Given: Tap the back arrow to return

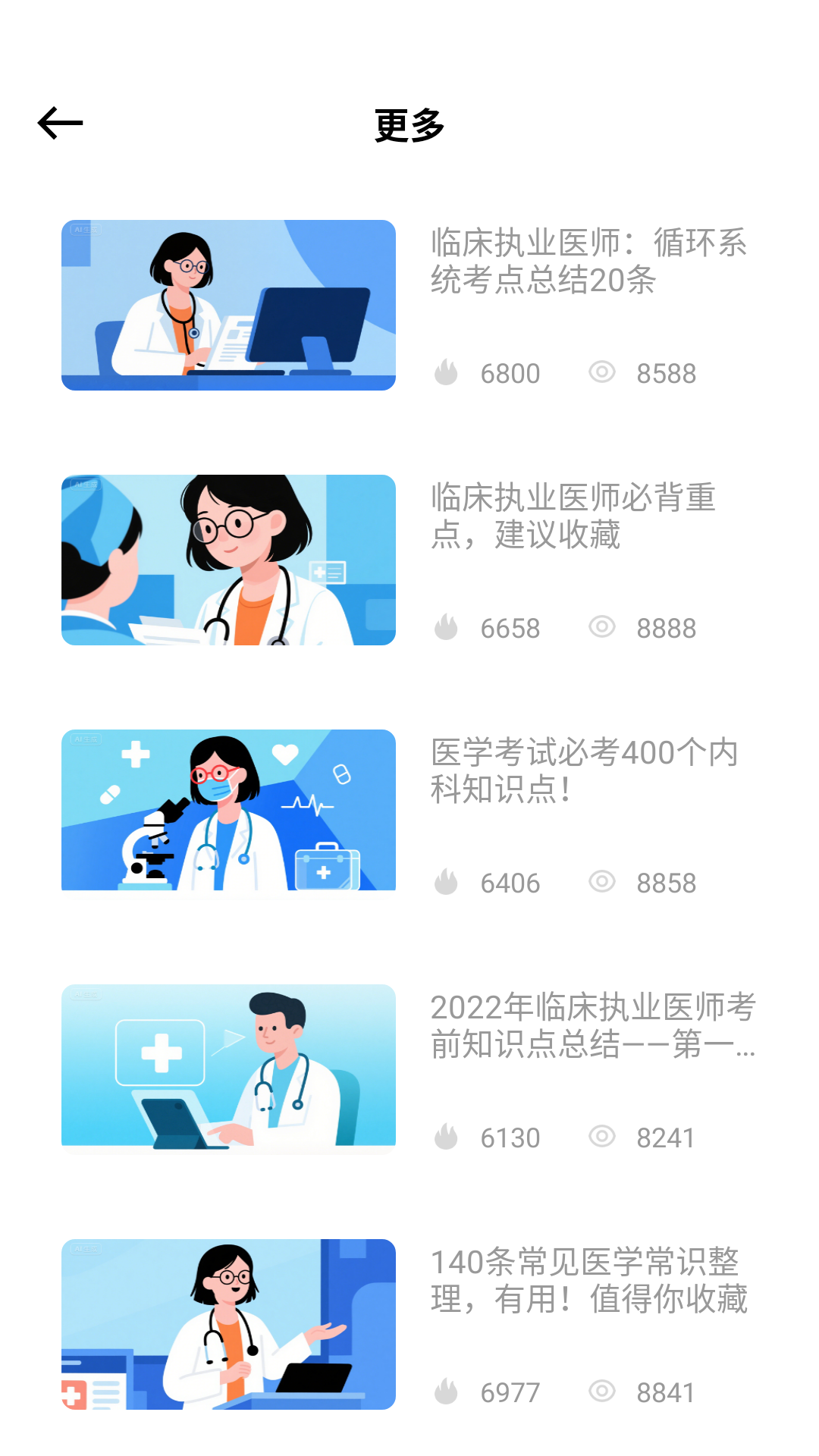Looking at the screenshot, I should point(61,121).
